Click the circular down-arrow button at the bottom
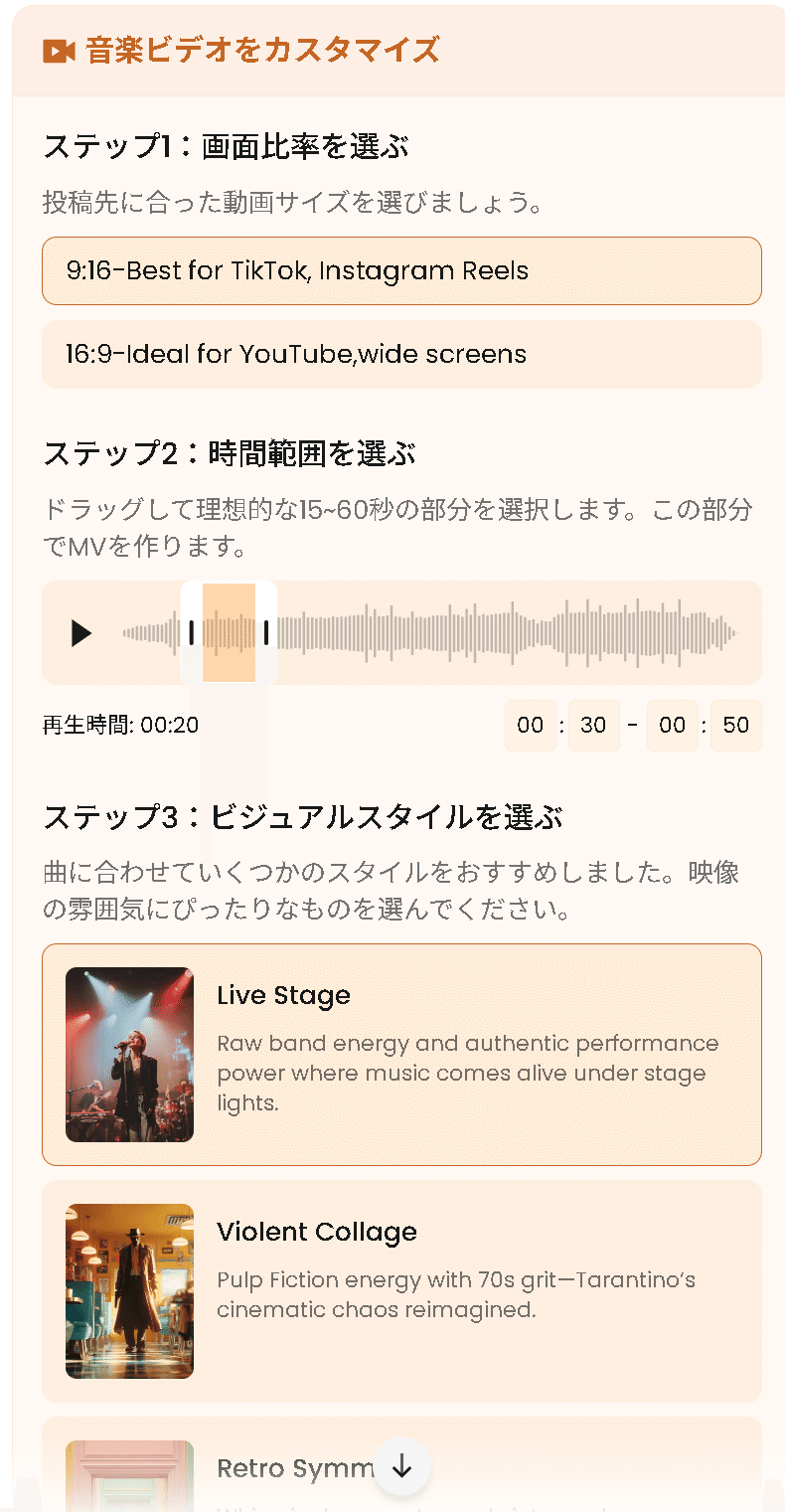 (x=400, y=1466)
